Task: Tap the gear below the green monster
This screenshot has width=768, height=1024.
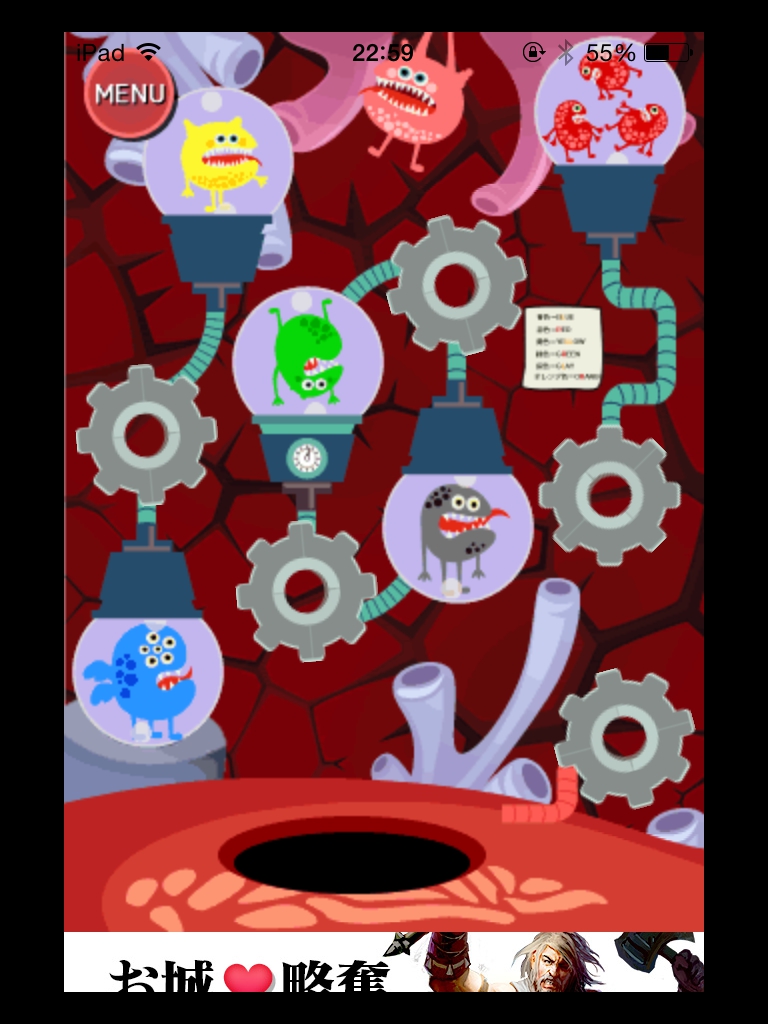Action: [305, 590]
